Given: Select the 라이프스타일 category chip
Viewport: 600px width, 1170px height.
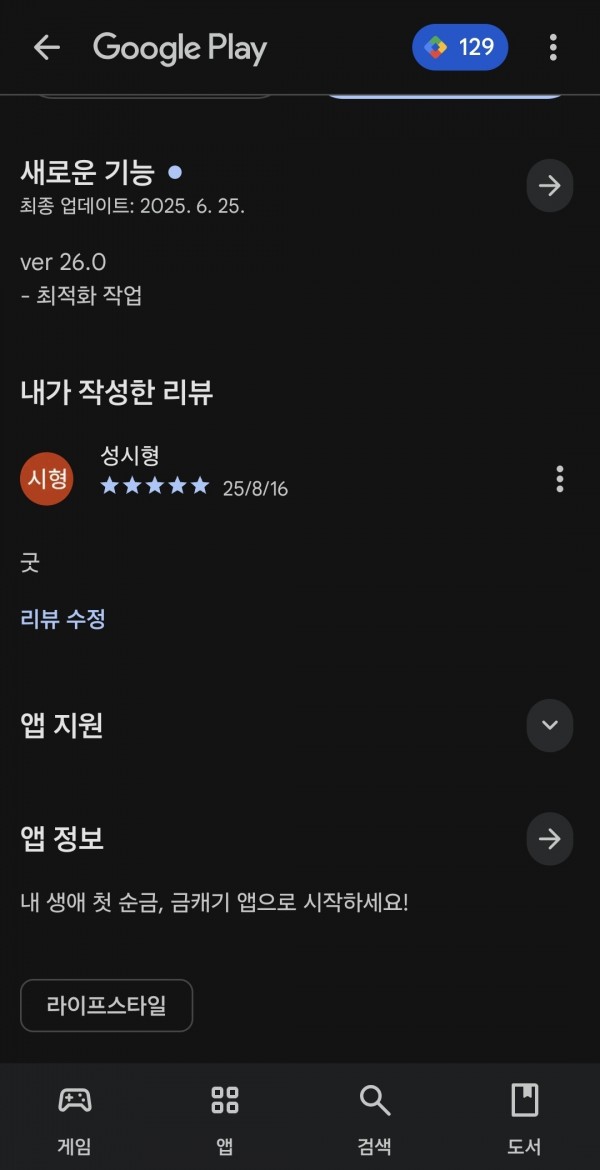Looking at the screenshot, I should tap(106, 1005).
